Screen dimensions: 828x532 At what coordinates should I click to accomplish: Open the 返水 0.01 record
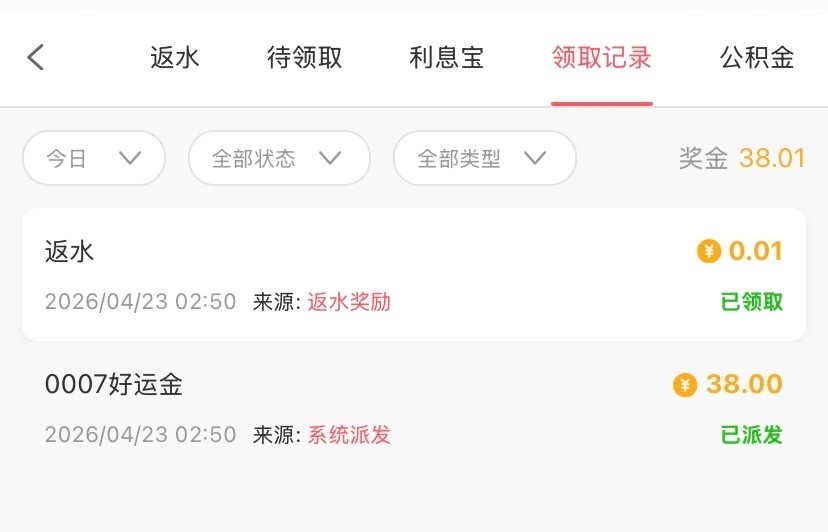tap(413, 274)
